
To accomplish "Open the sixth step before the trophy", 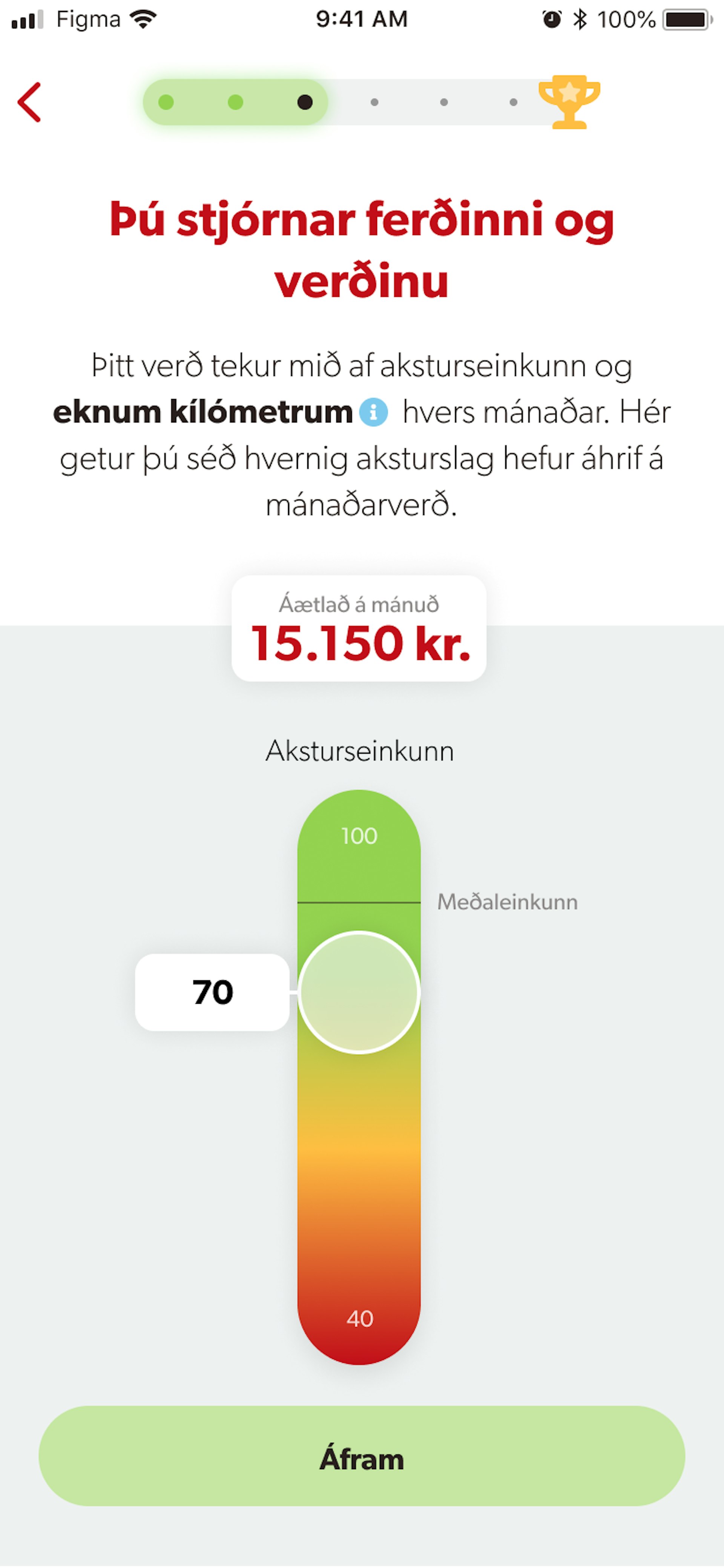I will (x=514, y=101).
